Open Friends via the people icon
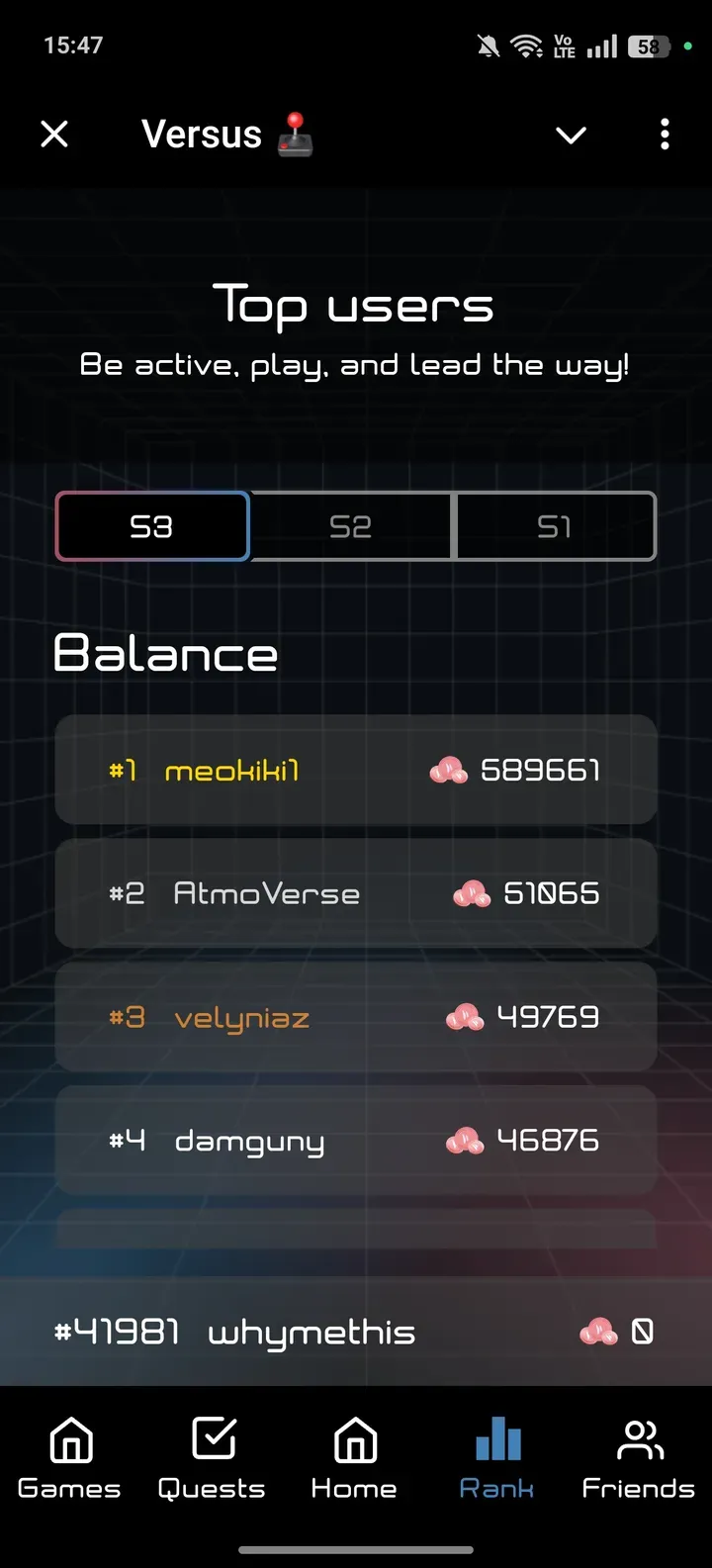 point(639,1454)
